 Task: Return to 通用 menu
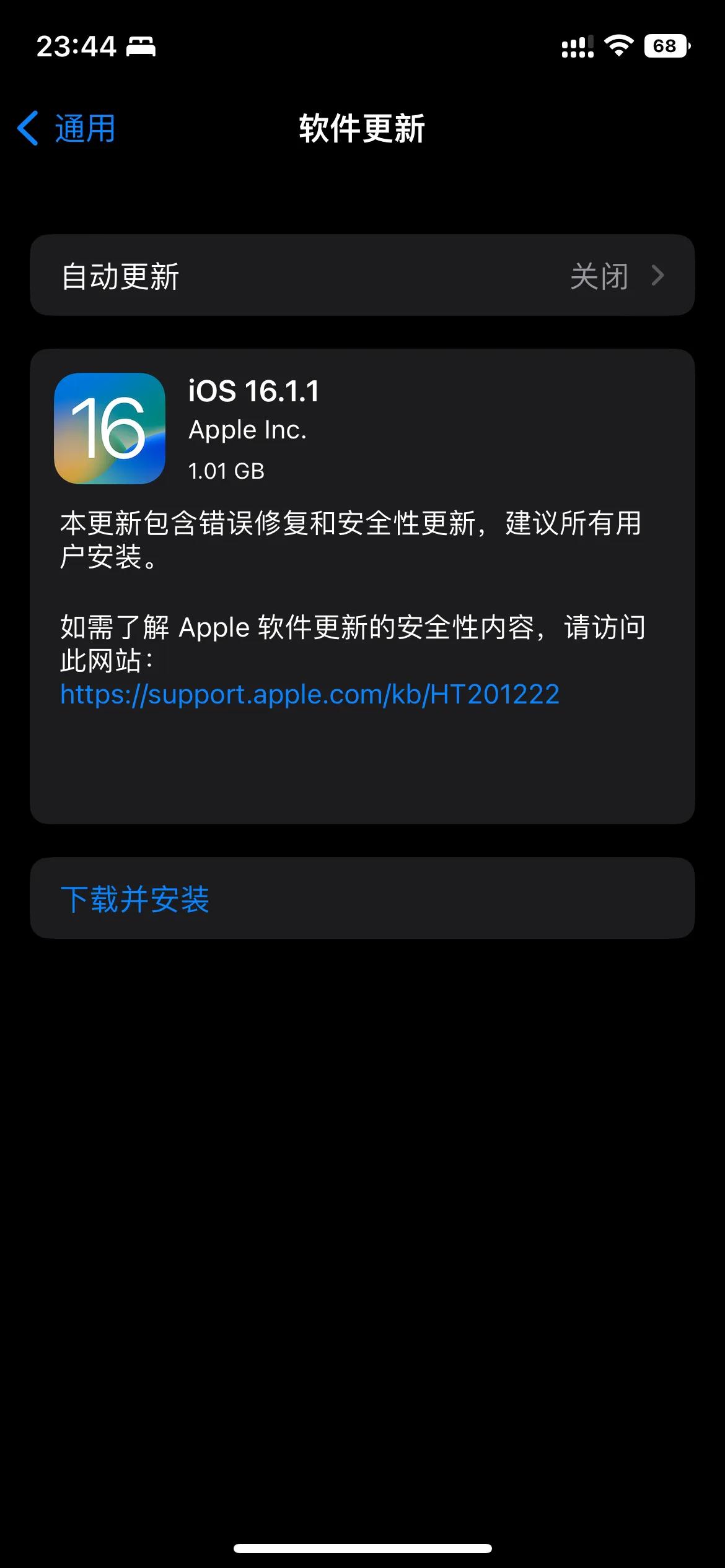[x=84, y=128]
